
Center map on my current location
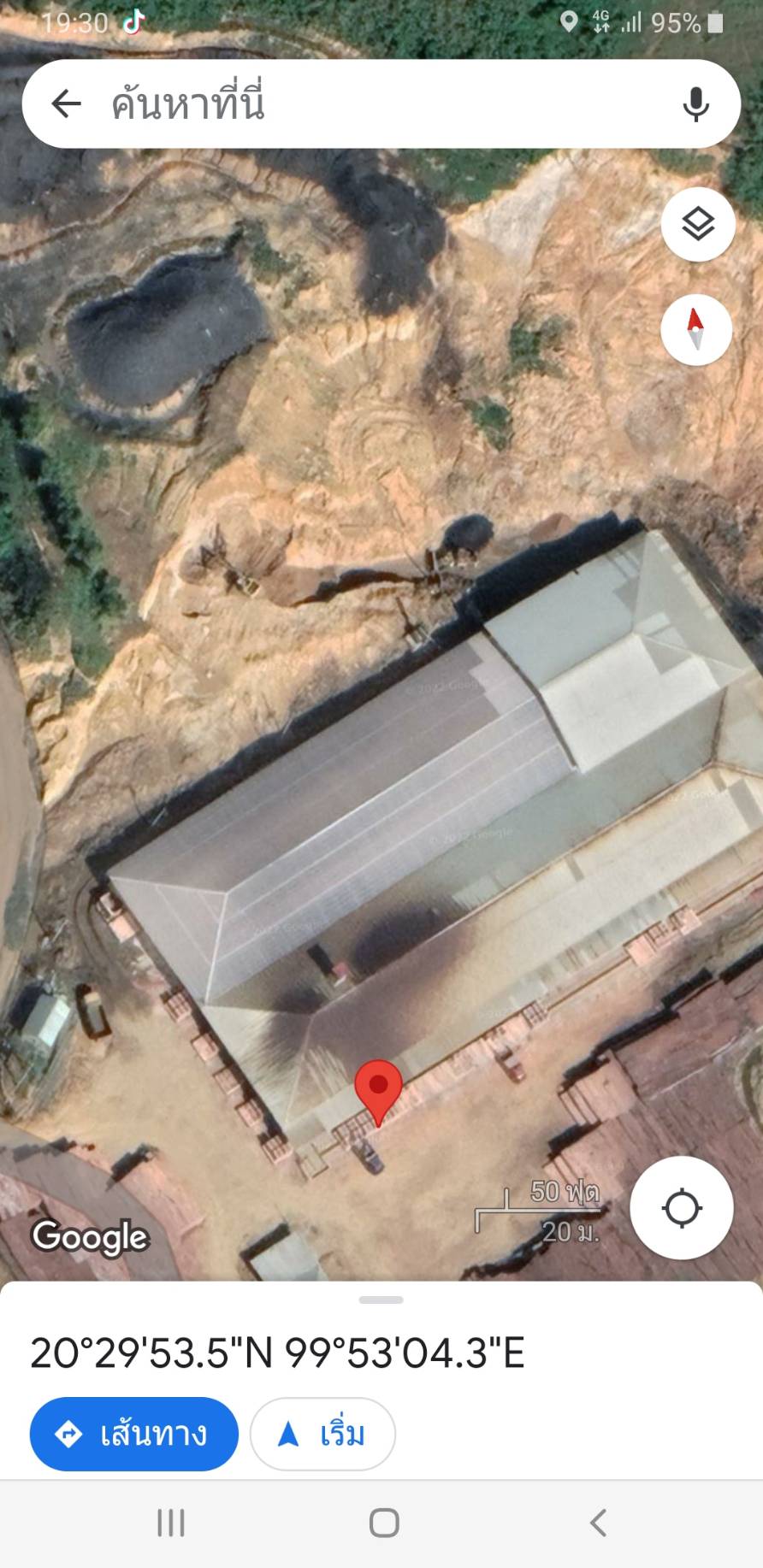click(x=682, y=1207)
